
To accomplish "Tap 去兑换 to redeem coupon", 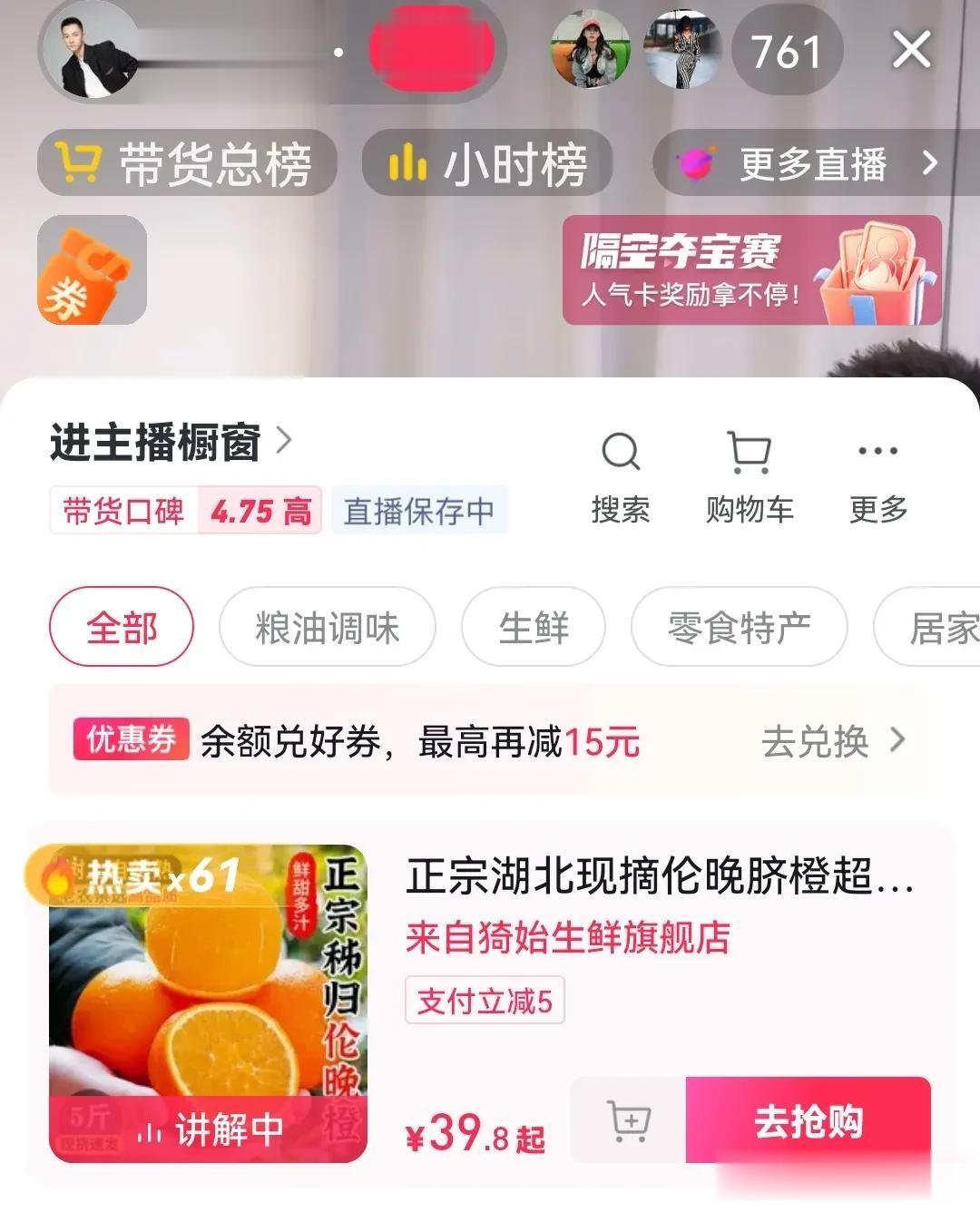I will [x=830, y=741].
